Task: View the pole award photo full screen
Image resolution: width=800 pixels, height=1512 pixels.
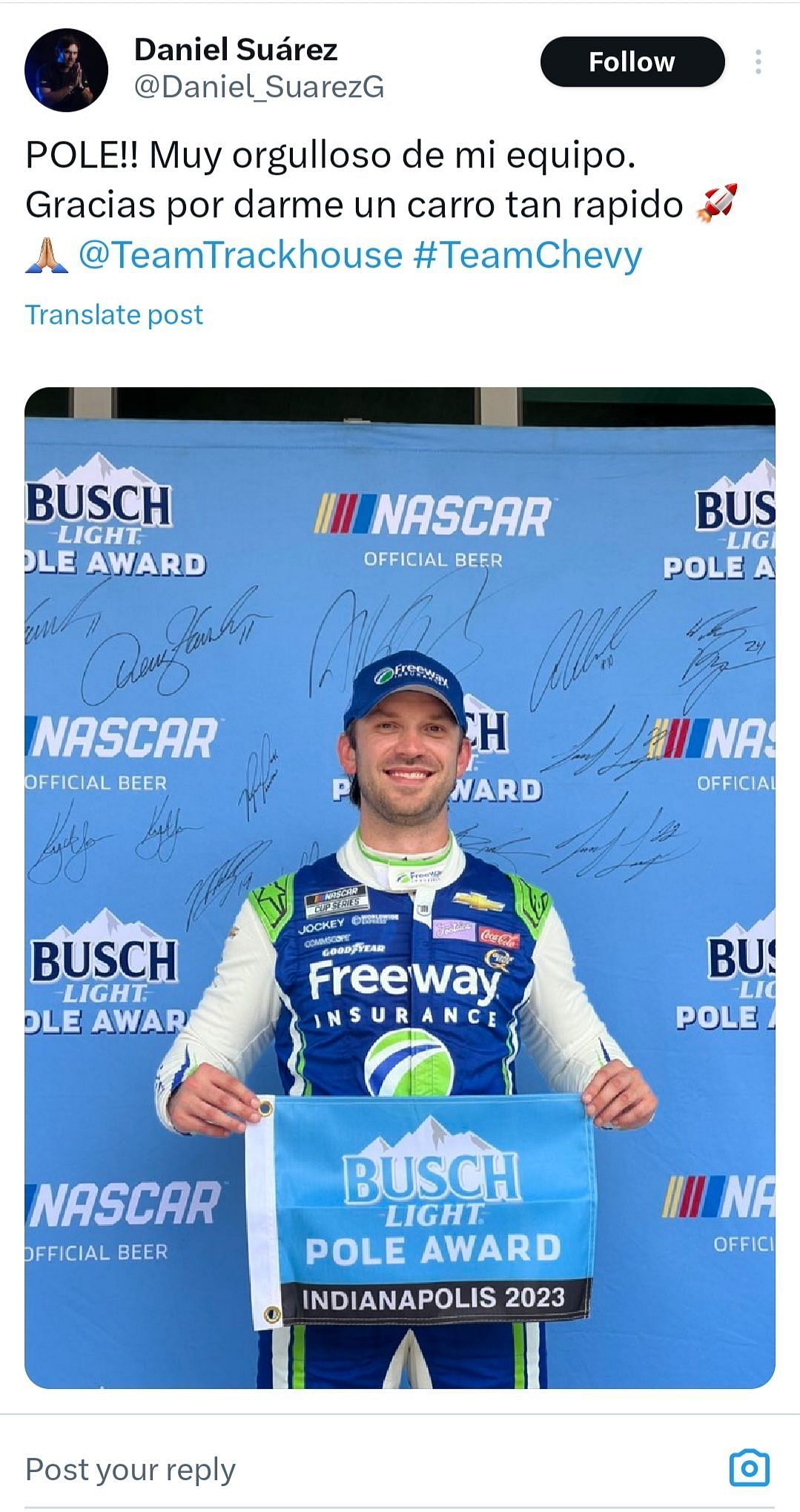Action: [x=400, y=887]
